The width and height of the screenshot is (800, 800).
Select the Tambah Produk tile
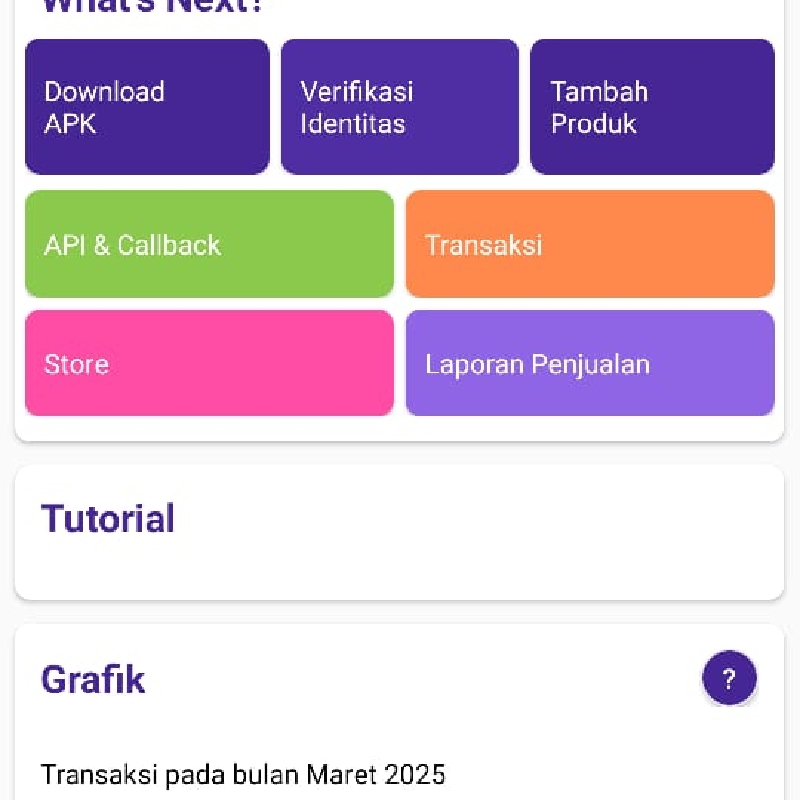[x=652, y=107]
